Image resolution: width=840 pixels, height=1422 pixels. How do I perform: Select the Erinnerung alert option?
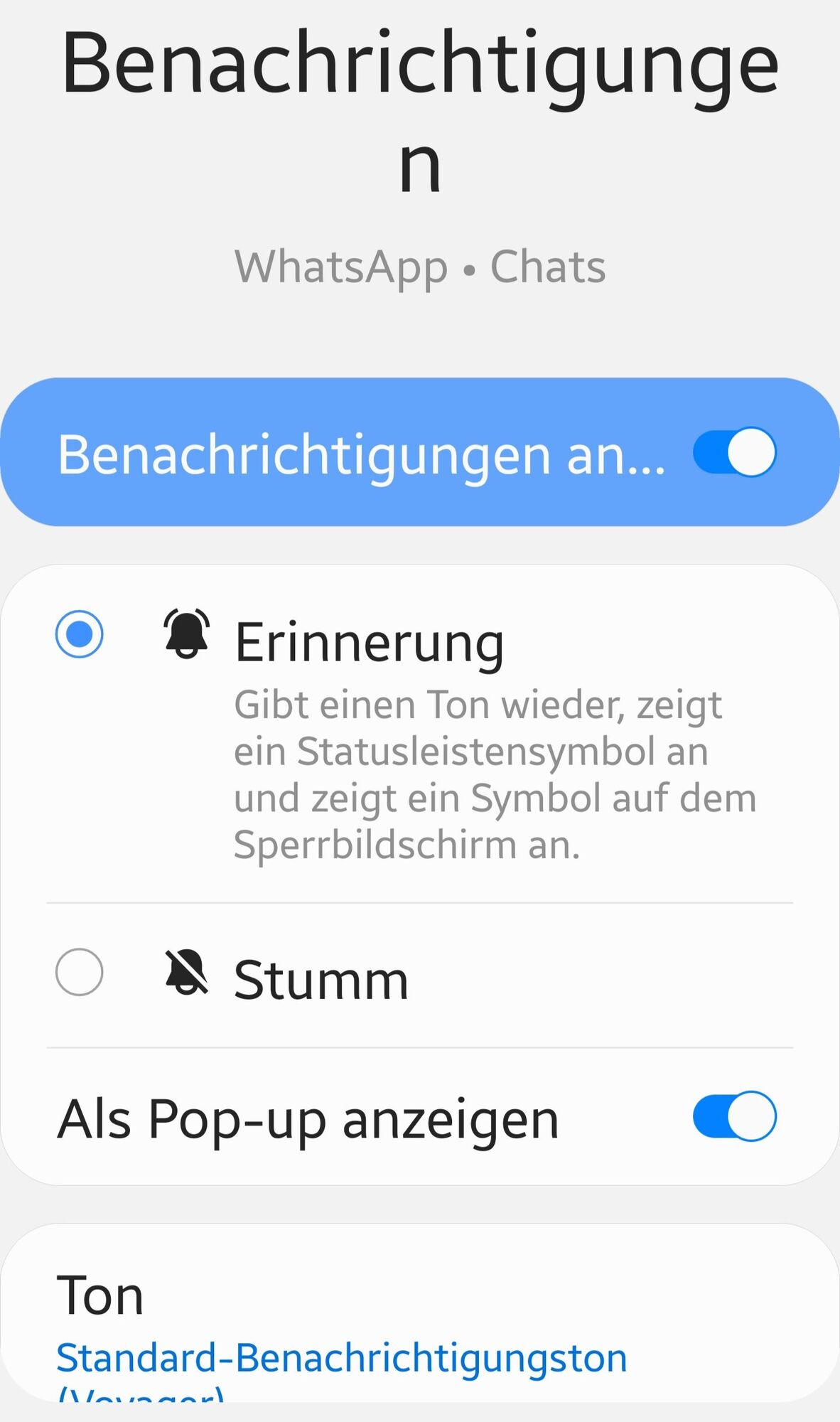click(80, 634)
